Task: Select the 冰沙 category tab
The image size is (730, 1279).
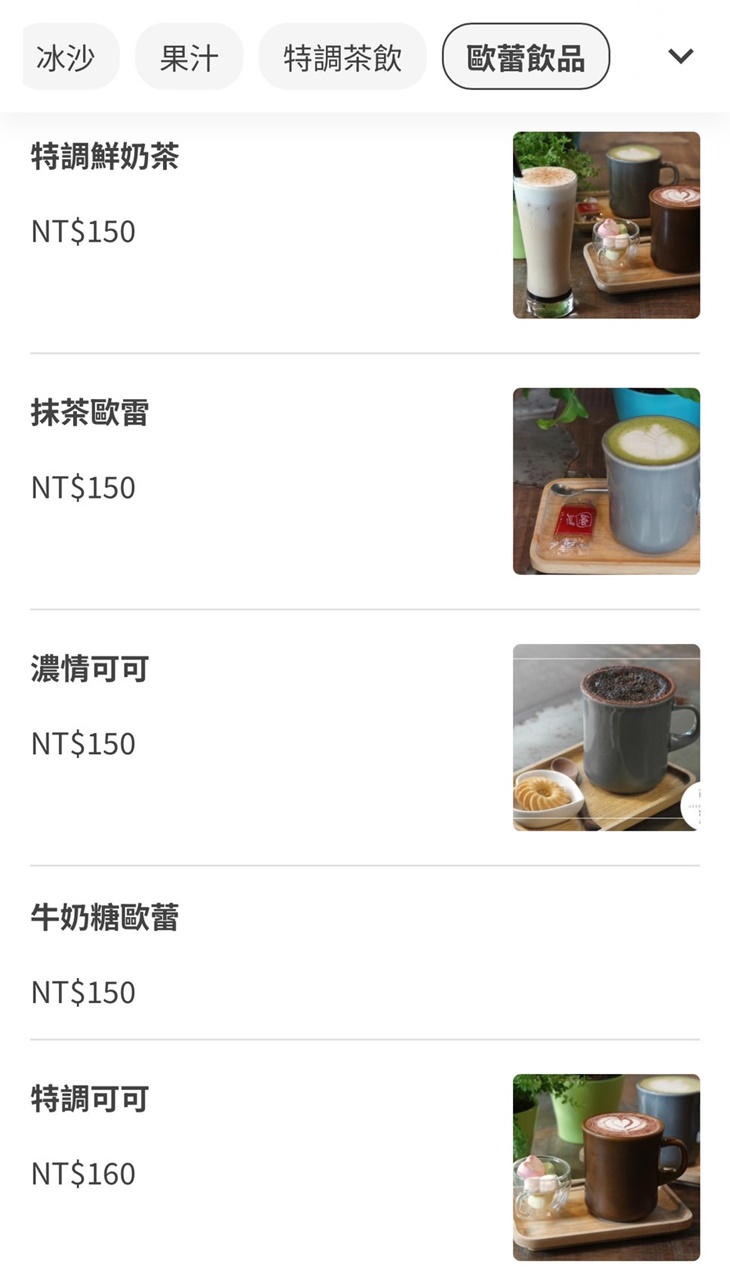Action: [x=69, y=57]
